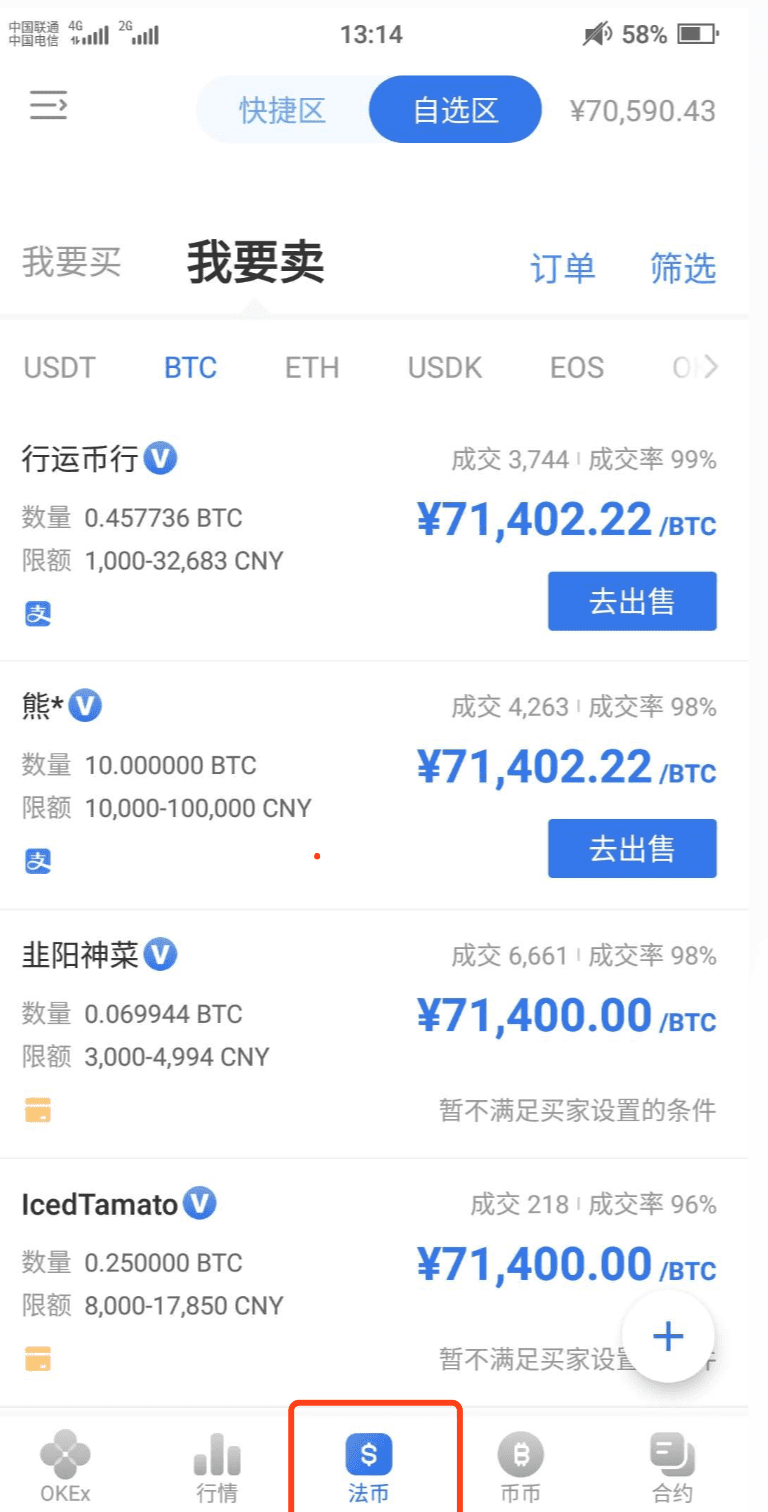Switch to the 合约 contracts tab
The image size is (768, 1512).
coord(672,1466)
